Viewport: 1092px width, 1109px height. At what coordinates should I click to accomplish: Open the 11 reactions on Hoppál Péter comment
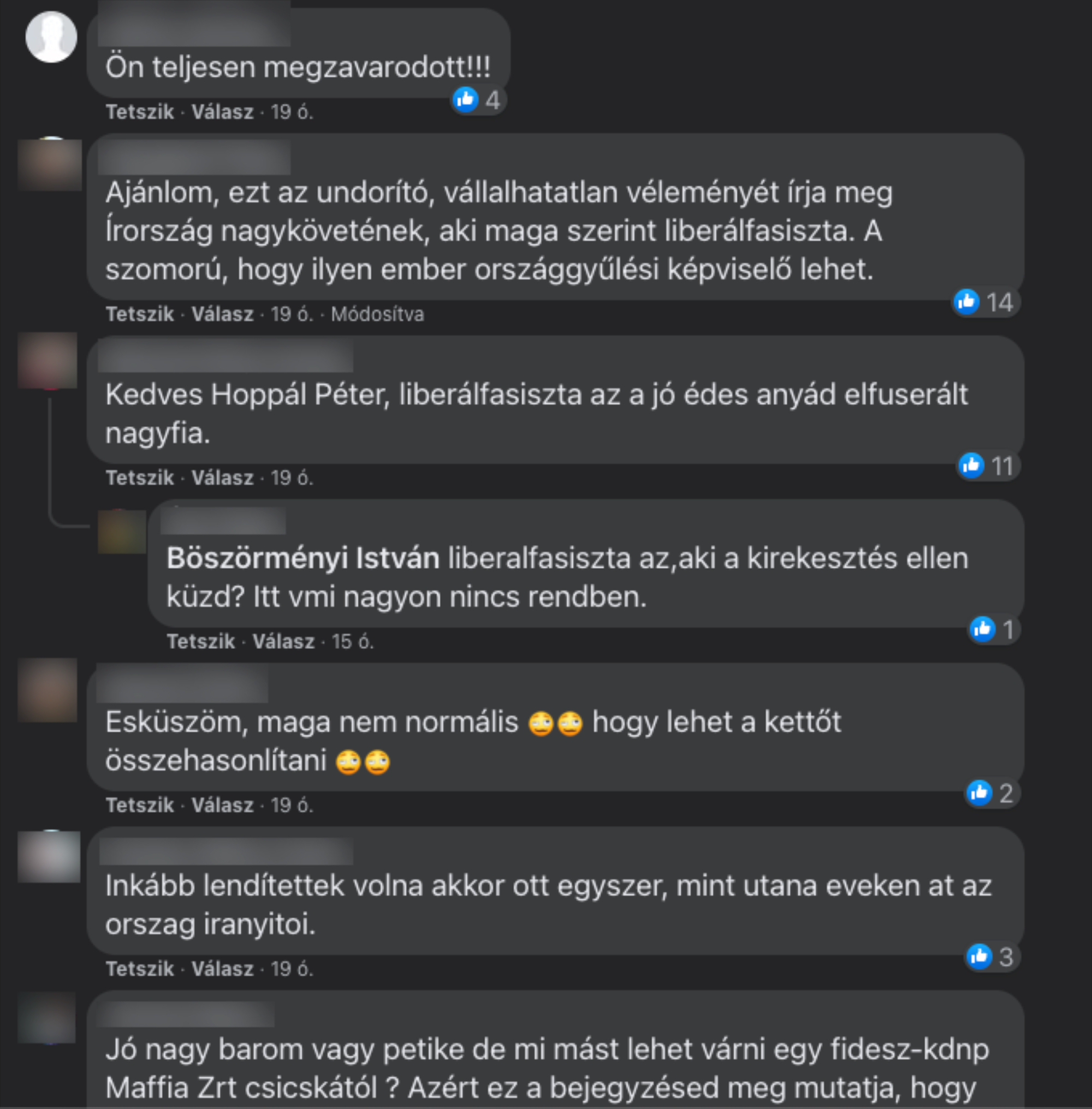pyautogui.click(x=988, y=466)
